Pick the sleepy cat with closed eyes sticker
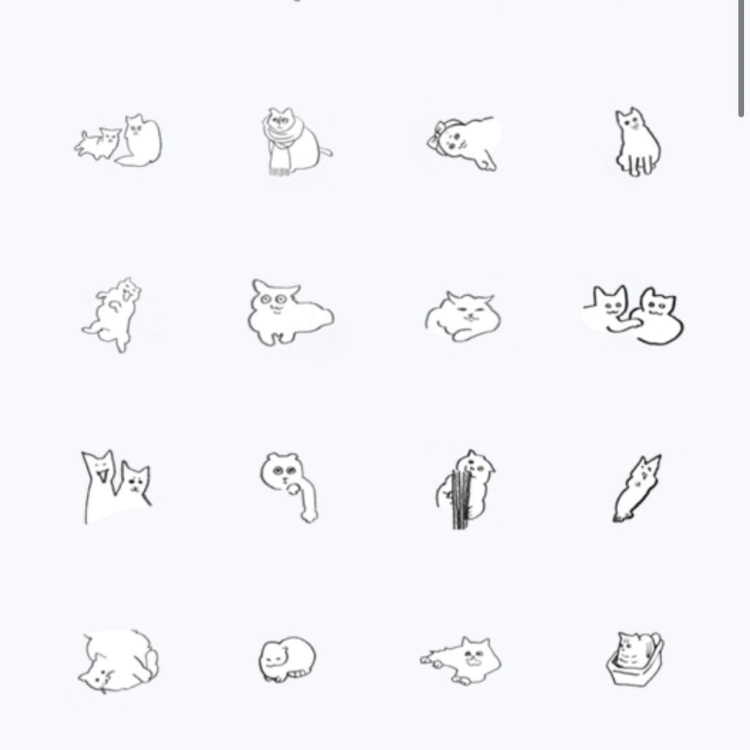The width and height of the screenshot is (750, 750). [463, 315]
